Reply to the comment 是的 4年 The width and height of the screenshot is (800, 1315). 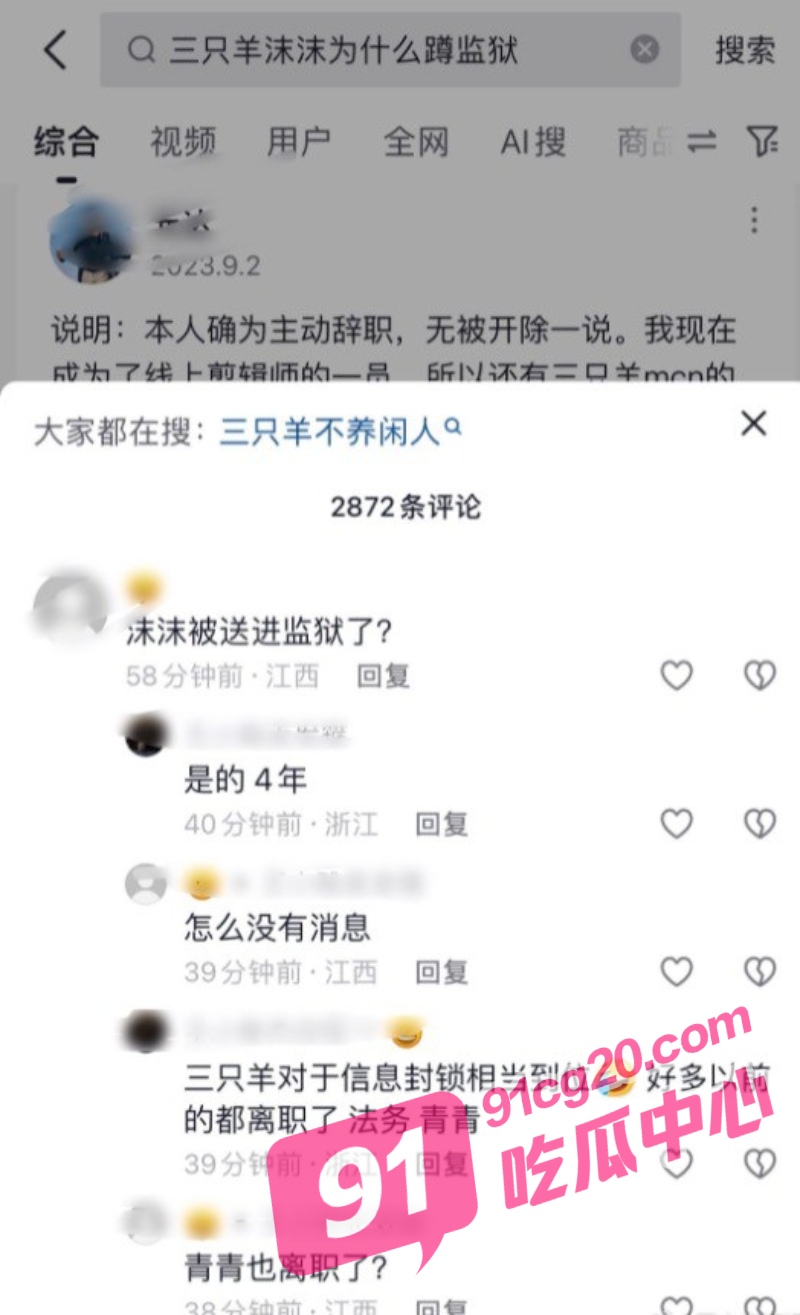(x=442, y=824)
